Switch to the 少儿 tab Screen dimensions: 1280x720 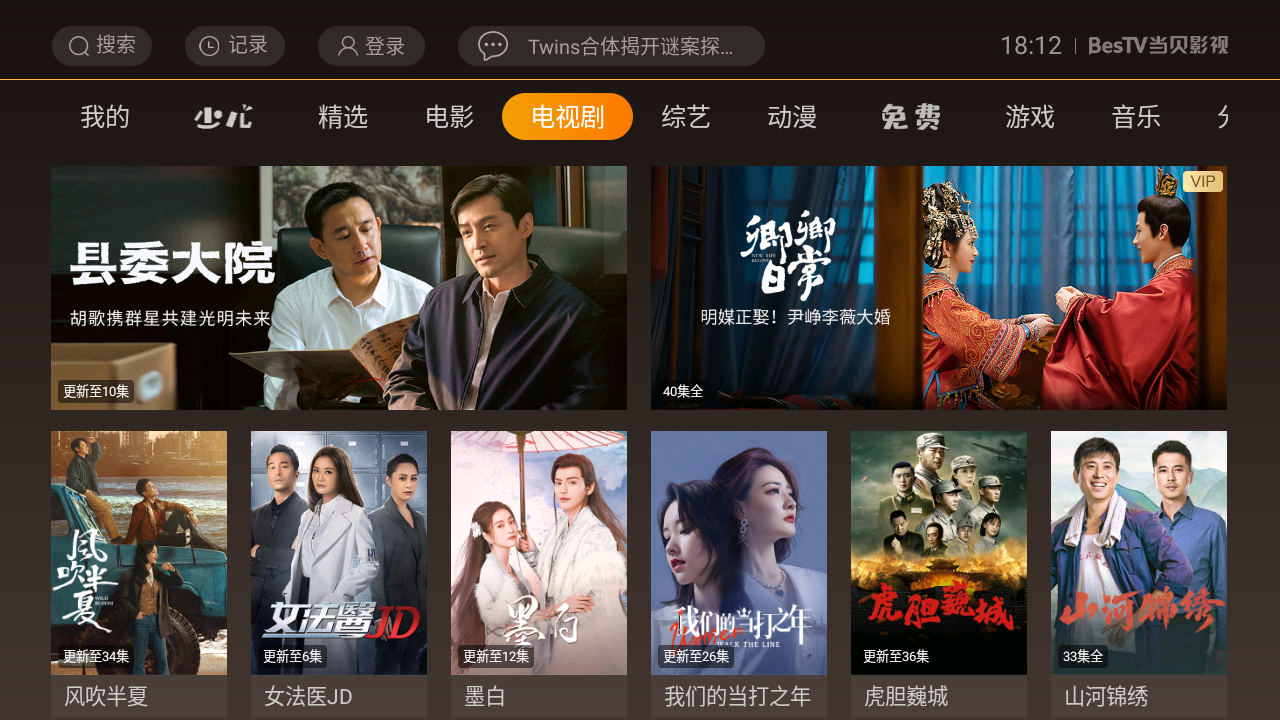(223, 117)
